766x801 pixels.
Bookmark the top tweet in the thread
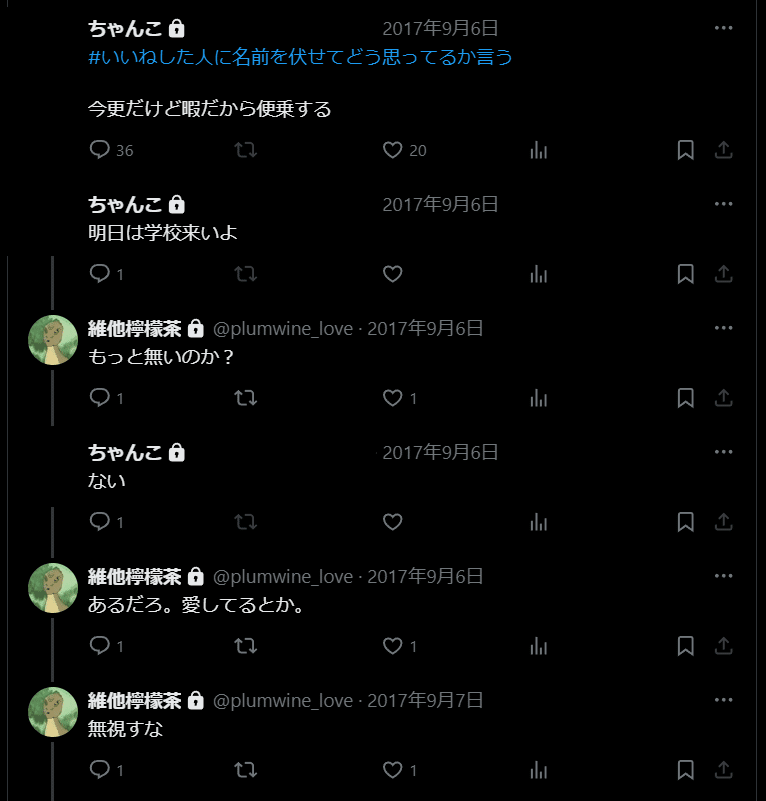tap(685, 150)
